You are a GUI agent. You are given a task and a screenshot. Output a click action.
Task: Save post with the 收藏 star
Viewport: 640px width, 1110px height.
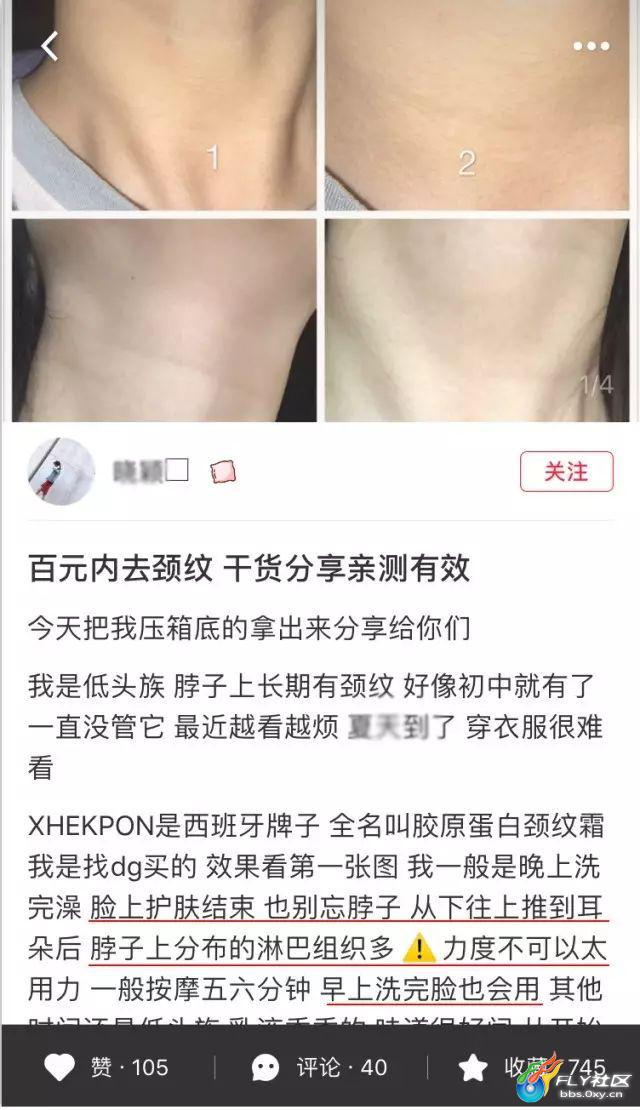[473, 1068]
